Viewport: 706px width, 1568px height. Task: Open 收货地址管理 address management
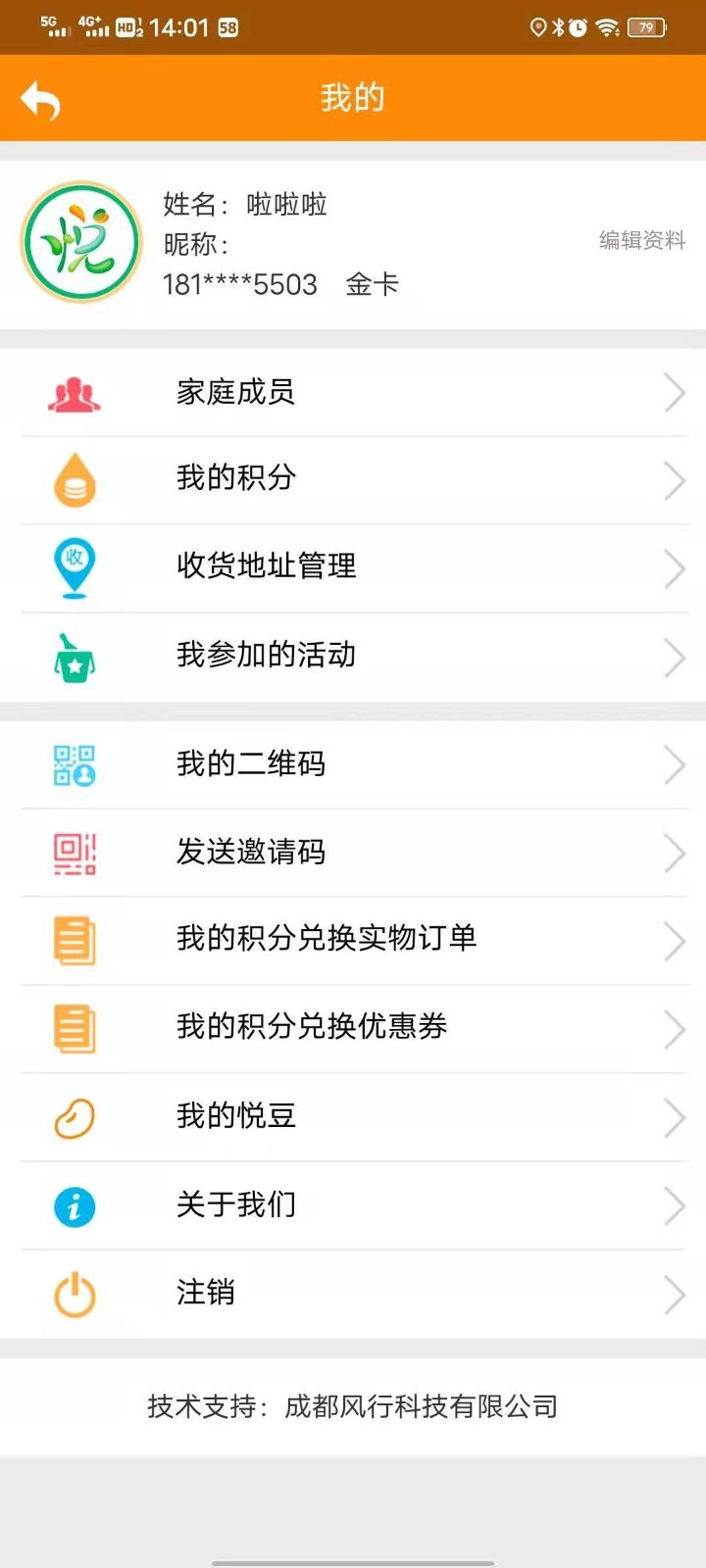[x=353, y=567]
